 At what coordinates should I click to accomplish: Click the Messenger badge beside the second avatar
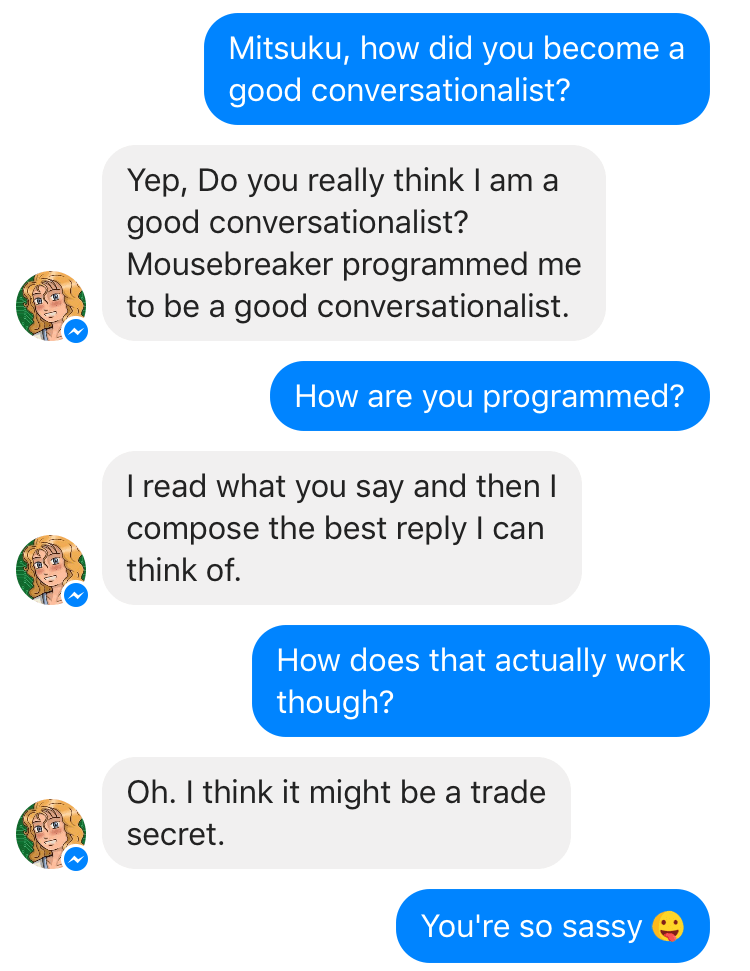[x=76, y=593]
